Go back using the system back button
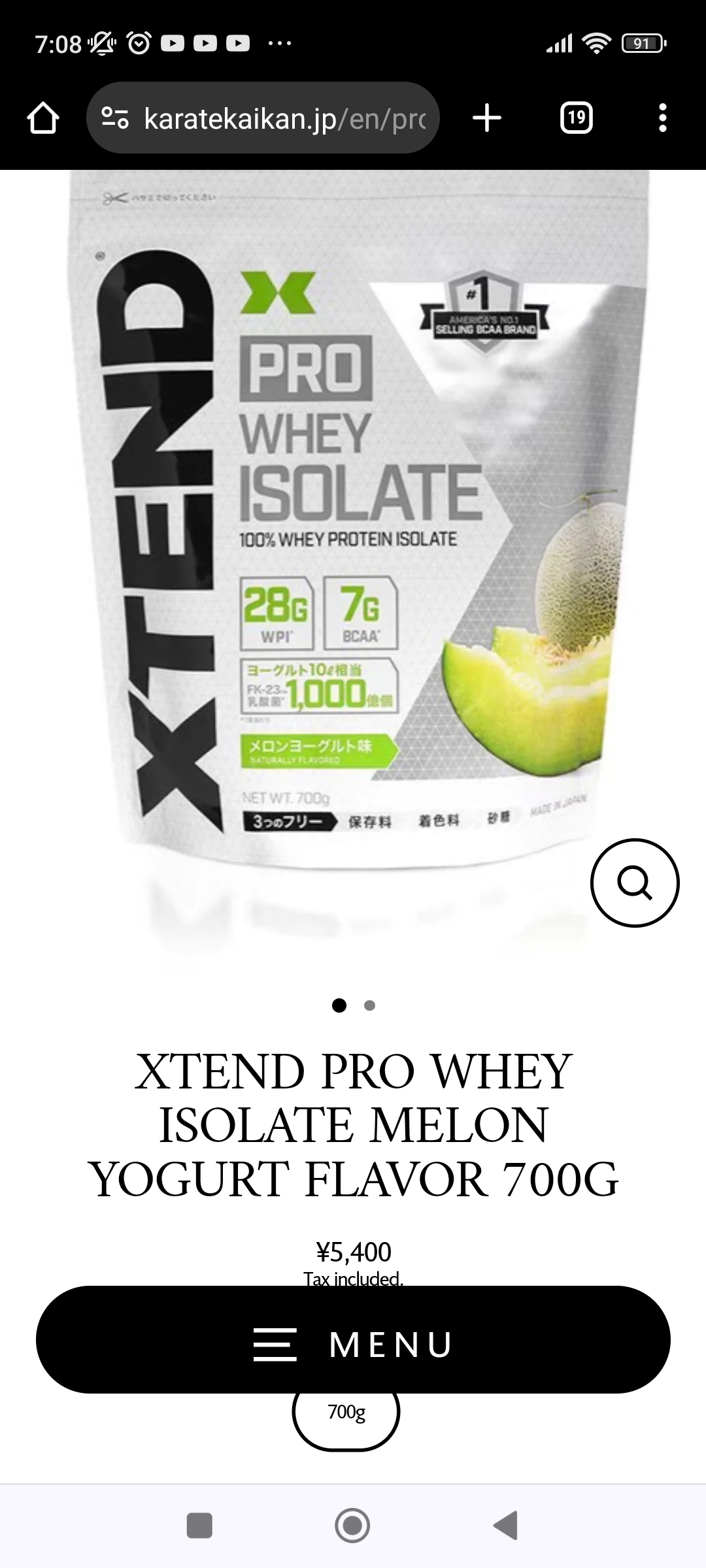This screenshot has width=706, height=1568. [506, 1526]
